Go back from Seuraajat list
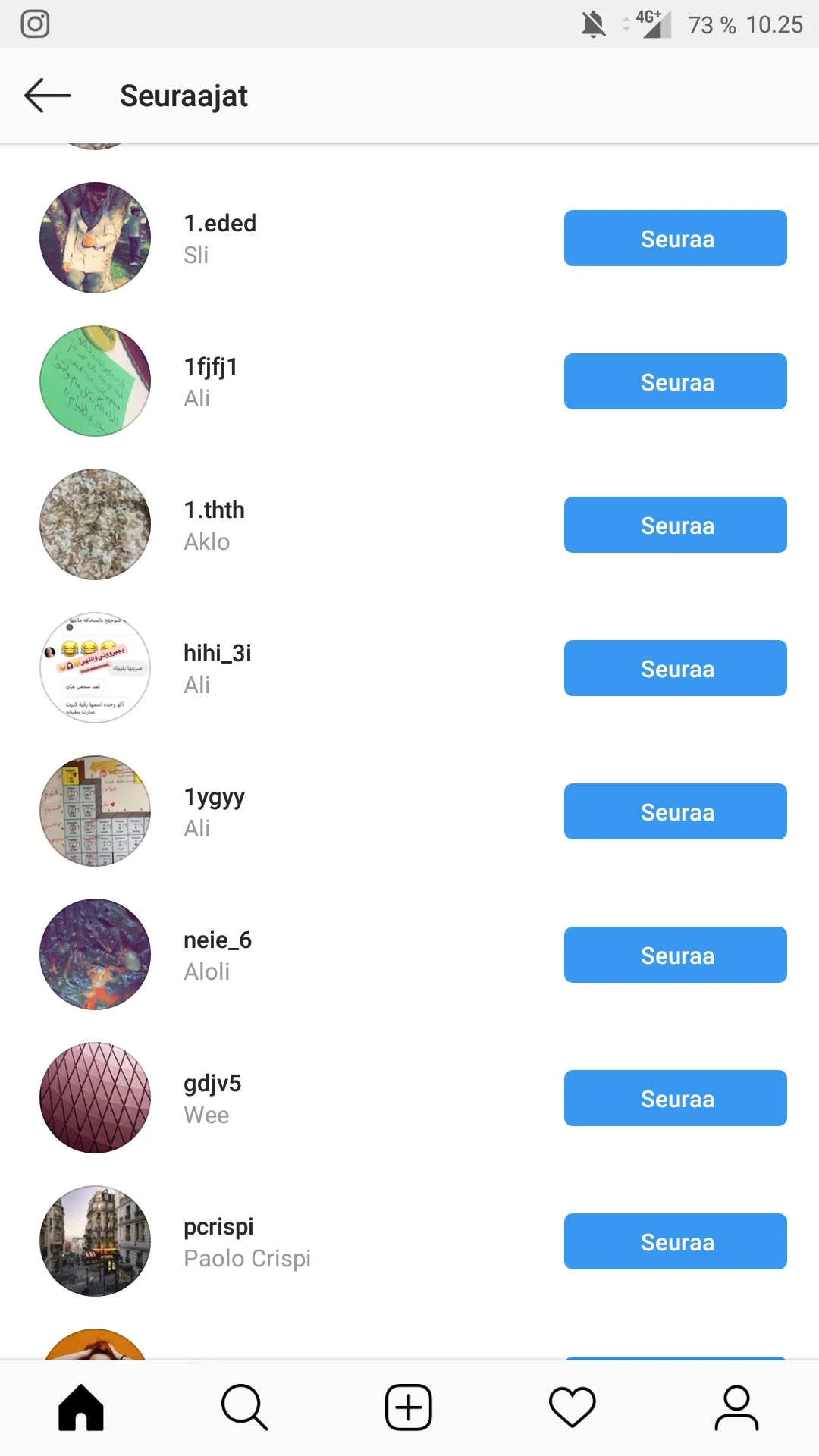819x1456 pixels. coord(47,96)
